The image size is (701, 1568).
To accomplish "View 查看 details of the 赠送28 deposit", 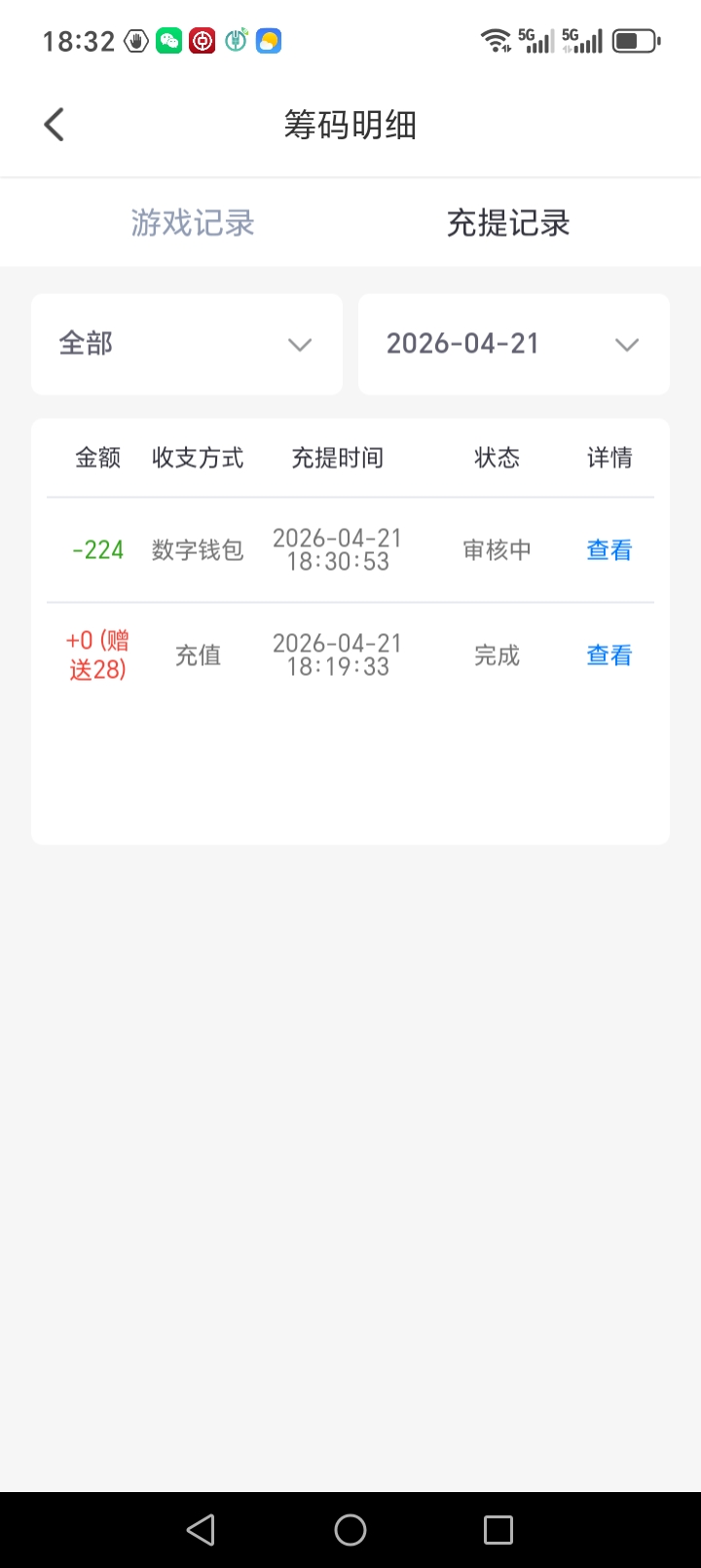I will [x=609, y=654].
